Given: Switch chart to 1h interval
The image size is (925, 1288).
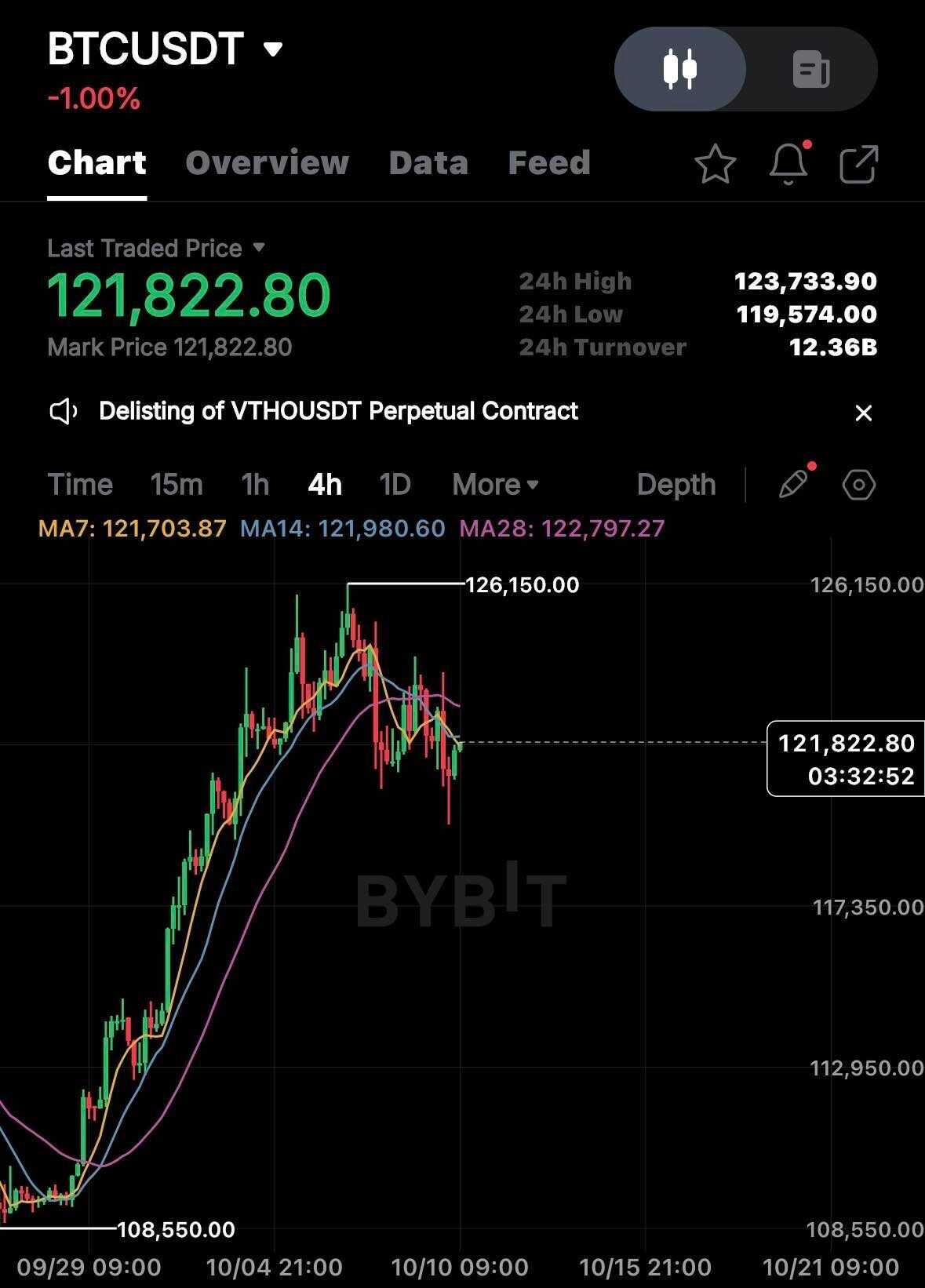Looking at the screenshot, I should click(255, 485).
